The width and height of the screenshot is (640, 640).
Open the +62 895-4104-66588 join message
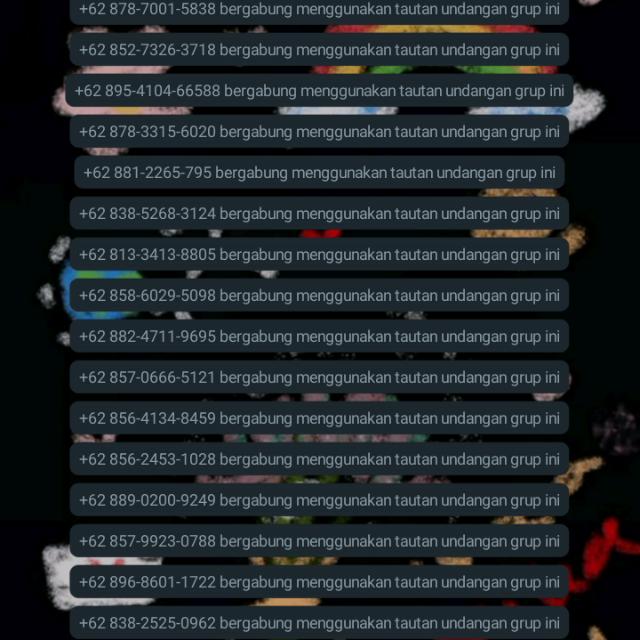point(319,91)
